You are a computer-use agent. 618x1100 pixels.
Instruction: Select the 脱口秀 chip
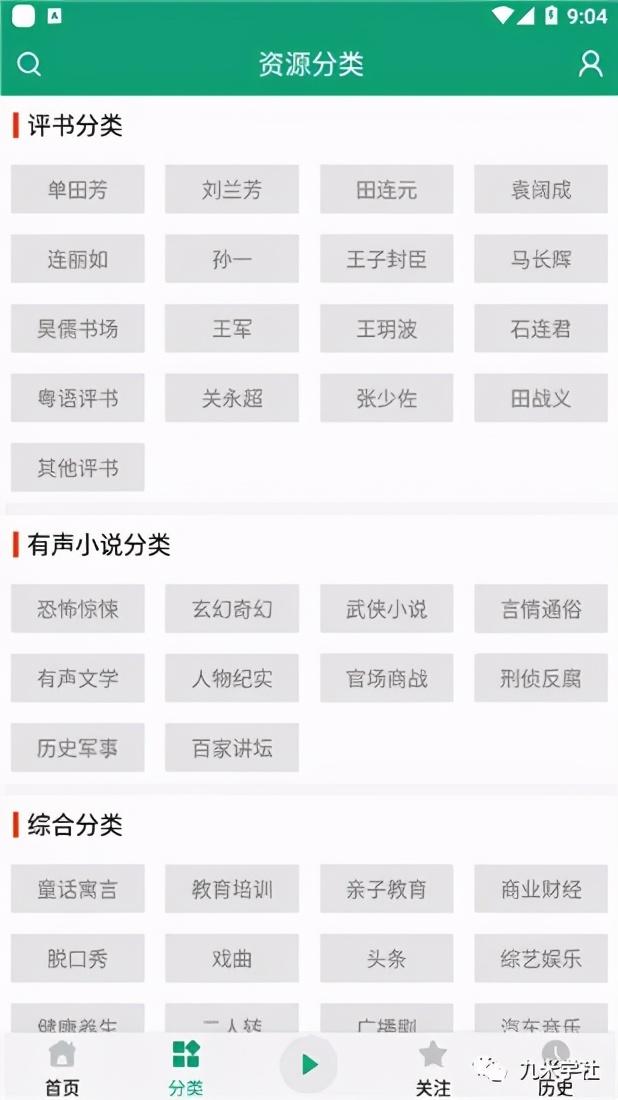coord(78,958)
